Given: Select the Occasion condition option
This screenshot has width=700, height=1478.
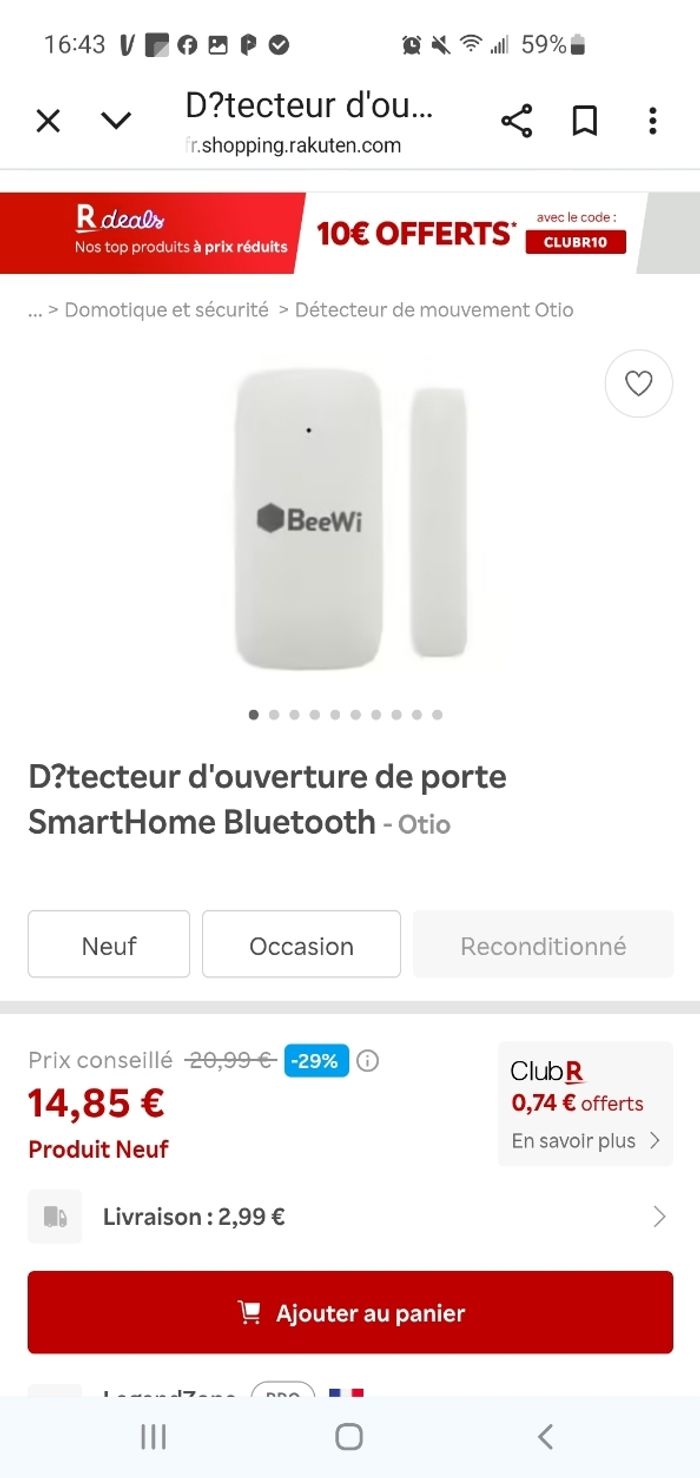Looking at the screenshot, I should pos(301,944).
